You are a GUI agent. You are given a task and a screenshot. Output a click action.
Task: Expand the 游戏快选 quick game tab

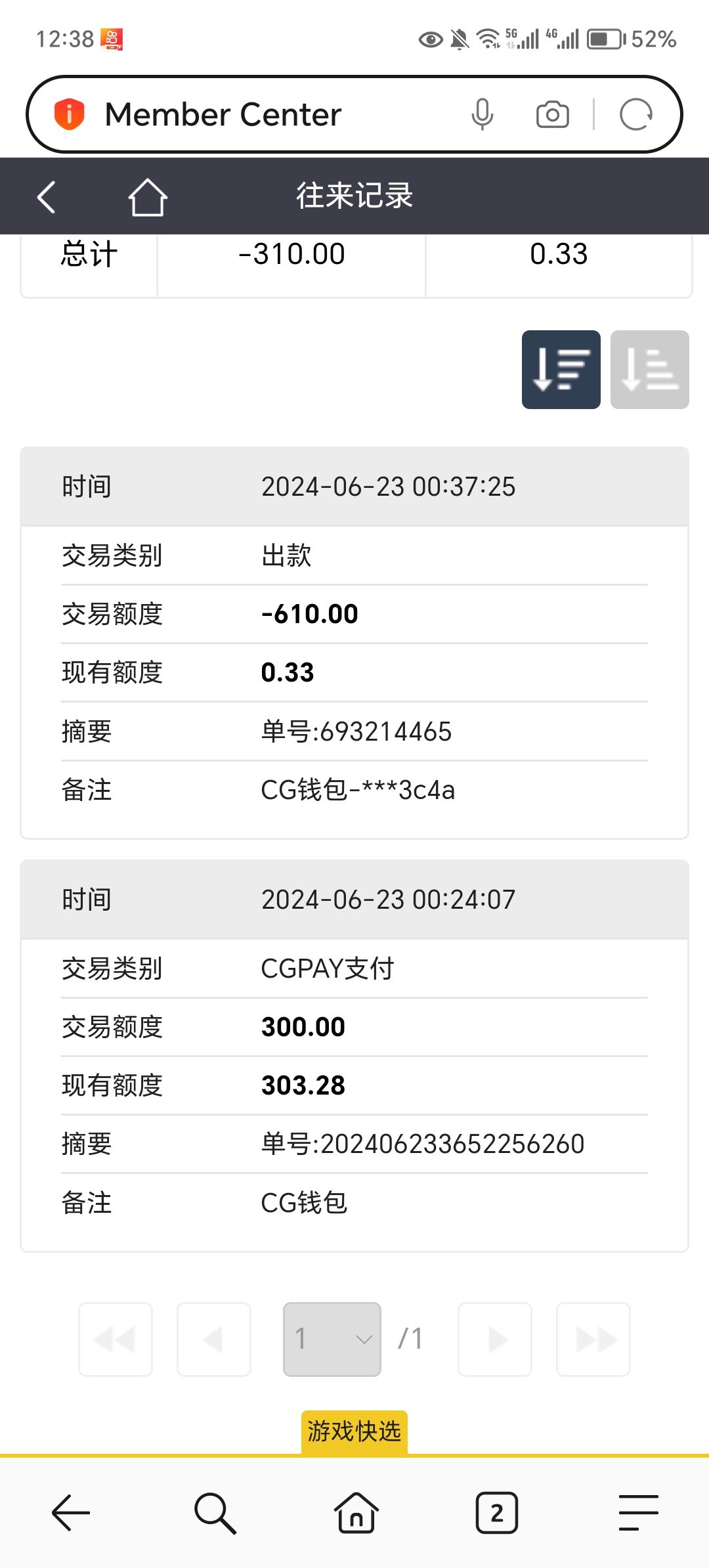(x=354, y=1431)
